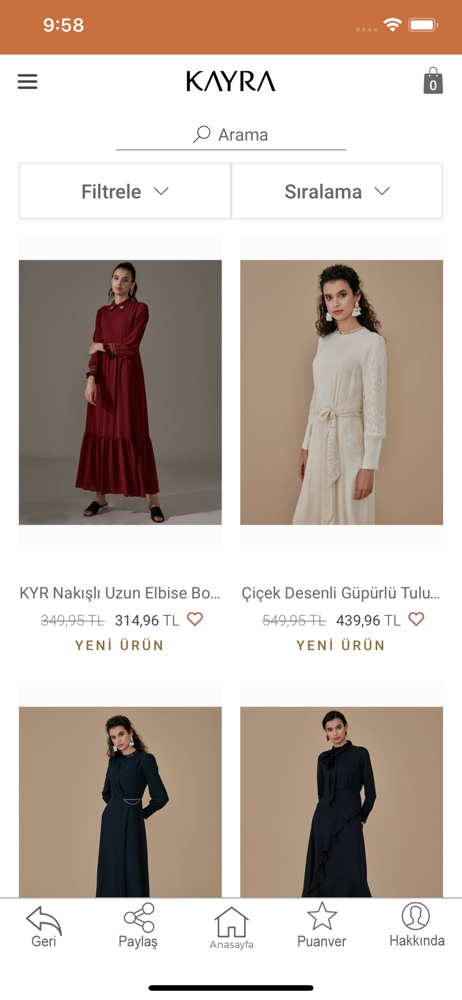Open the Çiçek Desenli Güpürlü product

(341, 392)
